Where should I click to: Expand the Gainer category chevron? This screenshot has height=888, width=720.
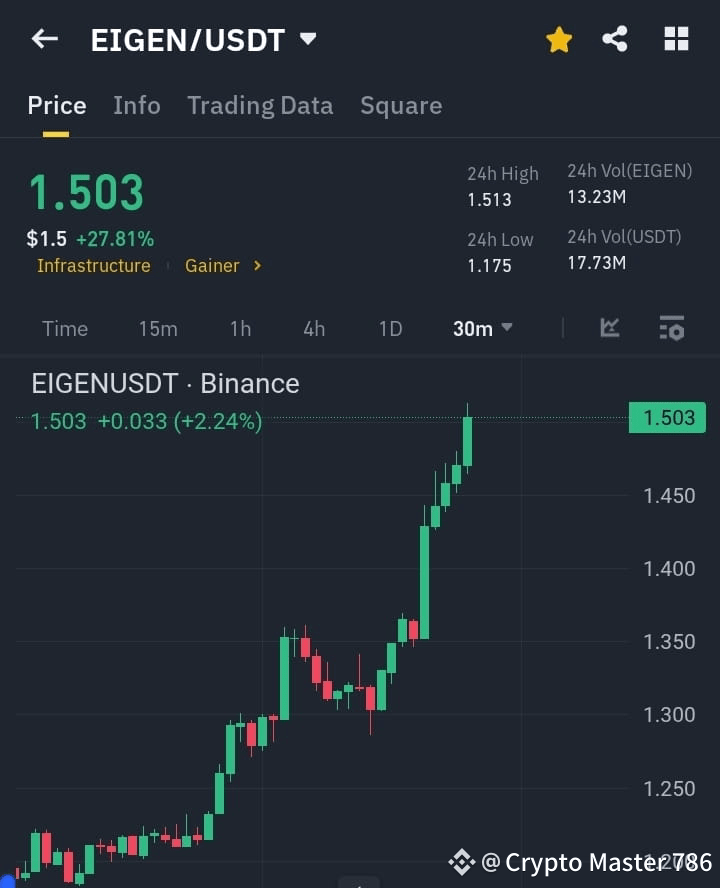point(255,266)
